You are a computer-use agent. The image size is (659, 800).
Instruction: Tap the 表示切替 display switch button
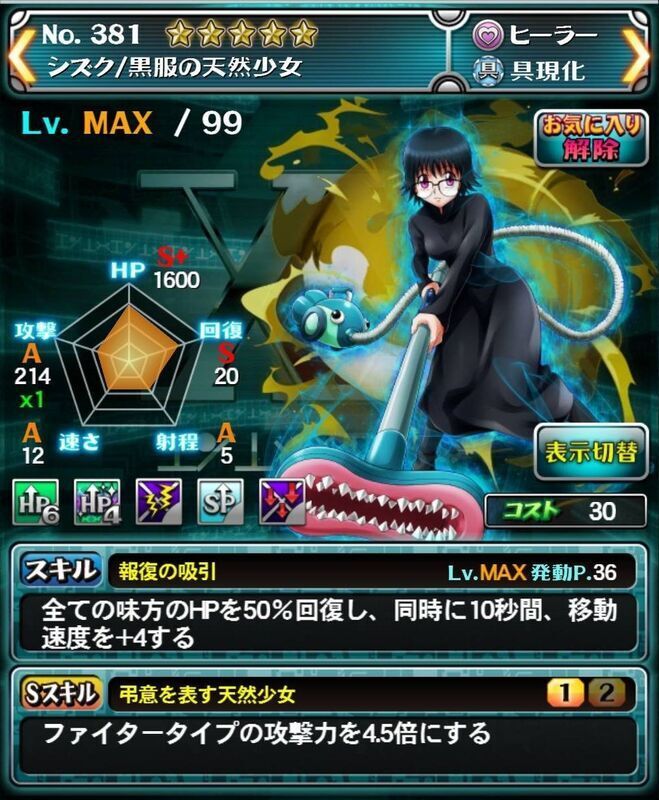coord(588,451)
